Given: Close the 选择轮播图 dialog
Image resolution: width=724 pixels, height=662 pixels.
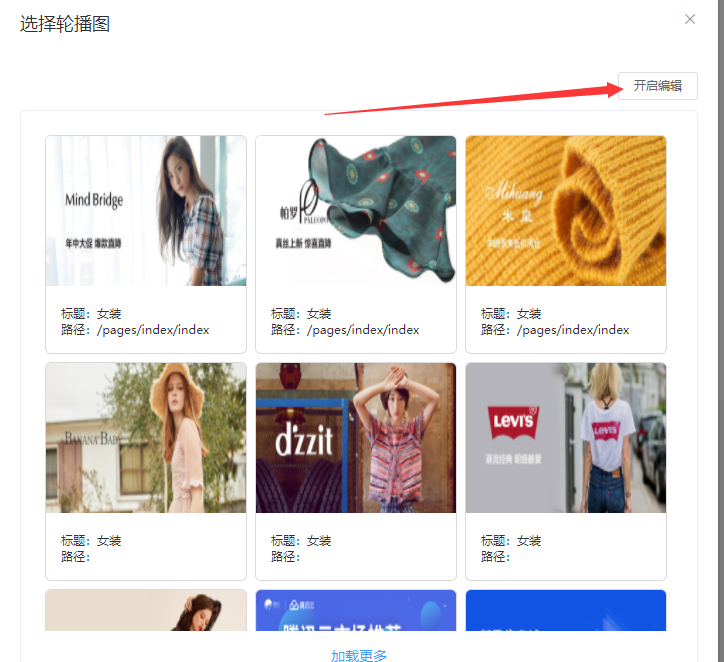Looking at the screenshot, I should pyautogui.click(x=690, y=19).
